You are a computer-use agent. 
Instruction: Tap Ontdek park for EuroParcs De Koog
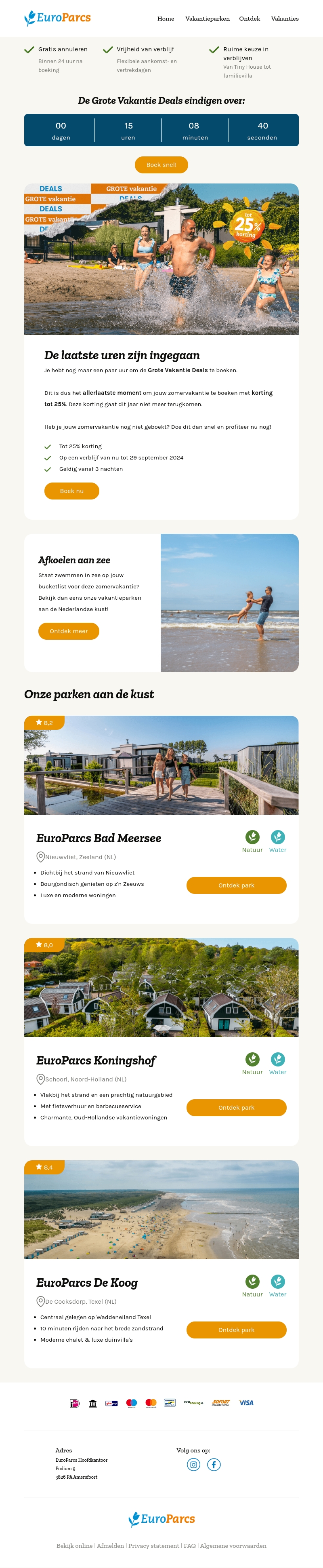pyautogui.click(x=236, y=1330)
